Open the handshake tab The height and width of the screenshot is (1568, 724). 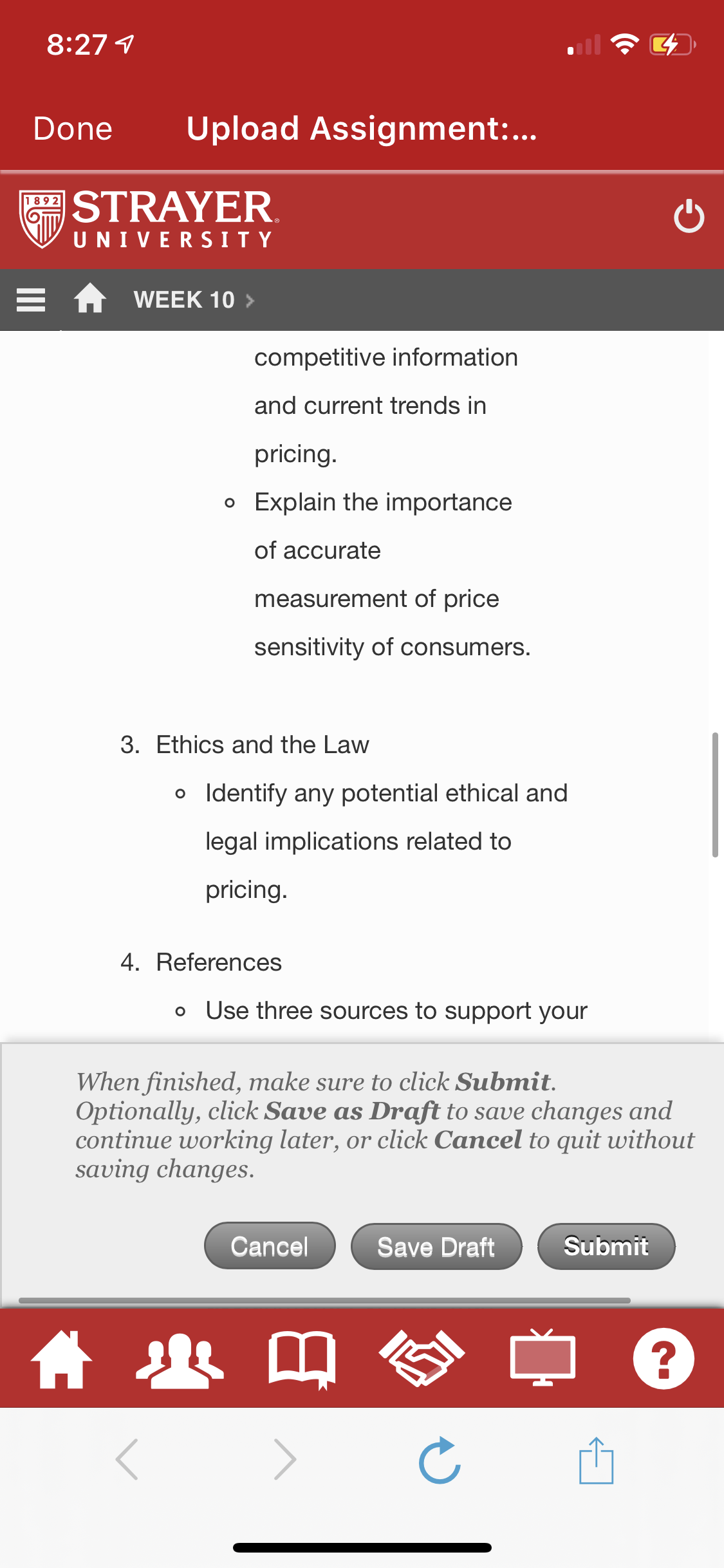pyautogui.click(x=422, y=1358)
